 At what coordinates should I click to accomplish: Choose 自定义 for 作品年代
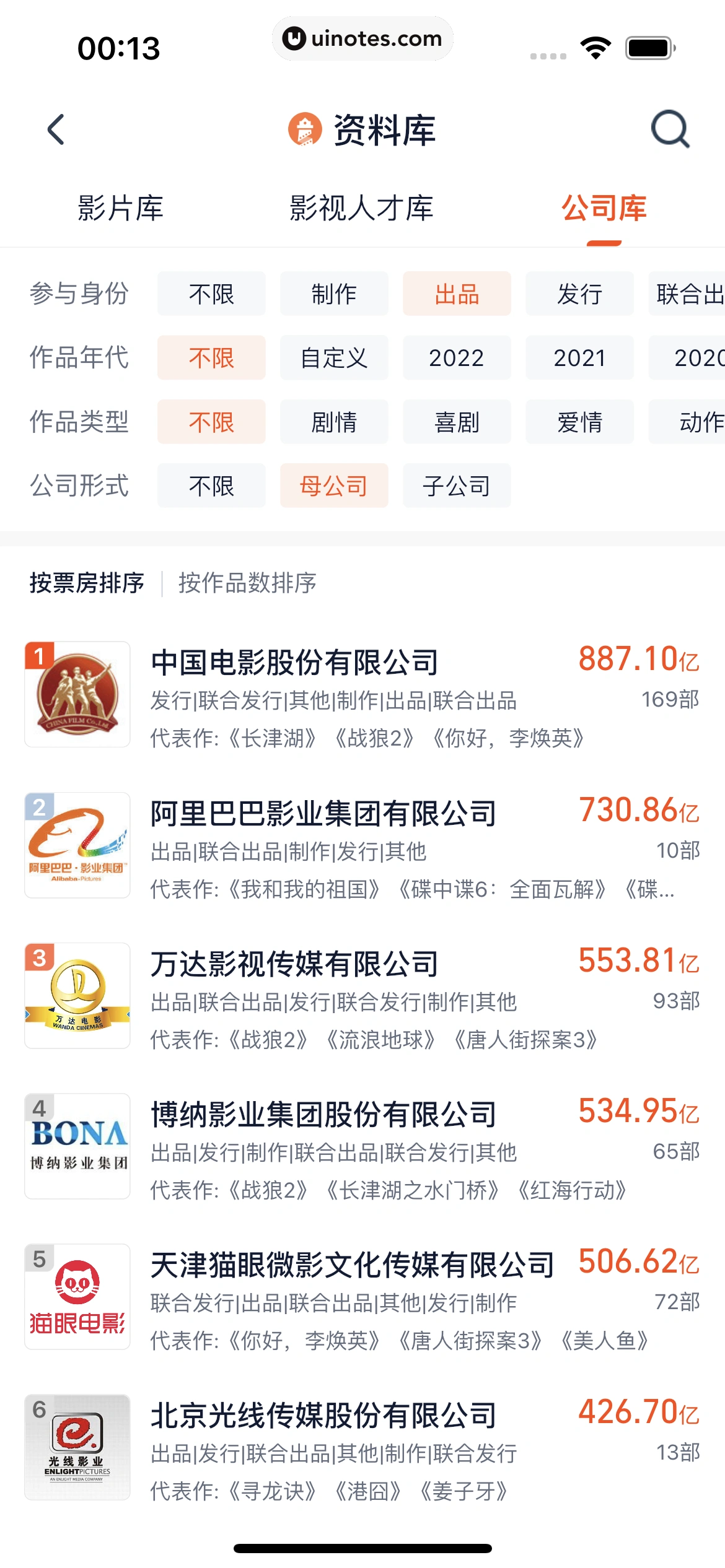click(334, 358)
